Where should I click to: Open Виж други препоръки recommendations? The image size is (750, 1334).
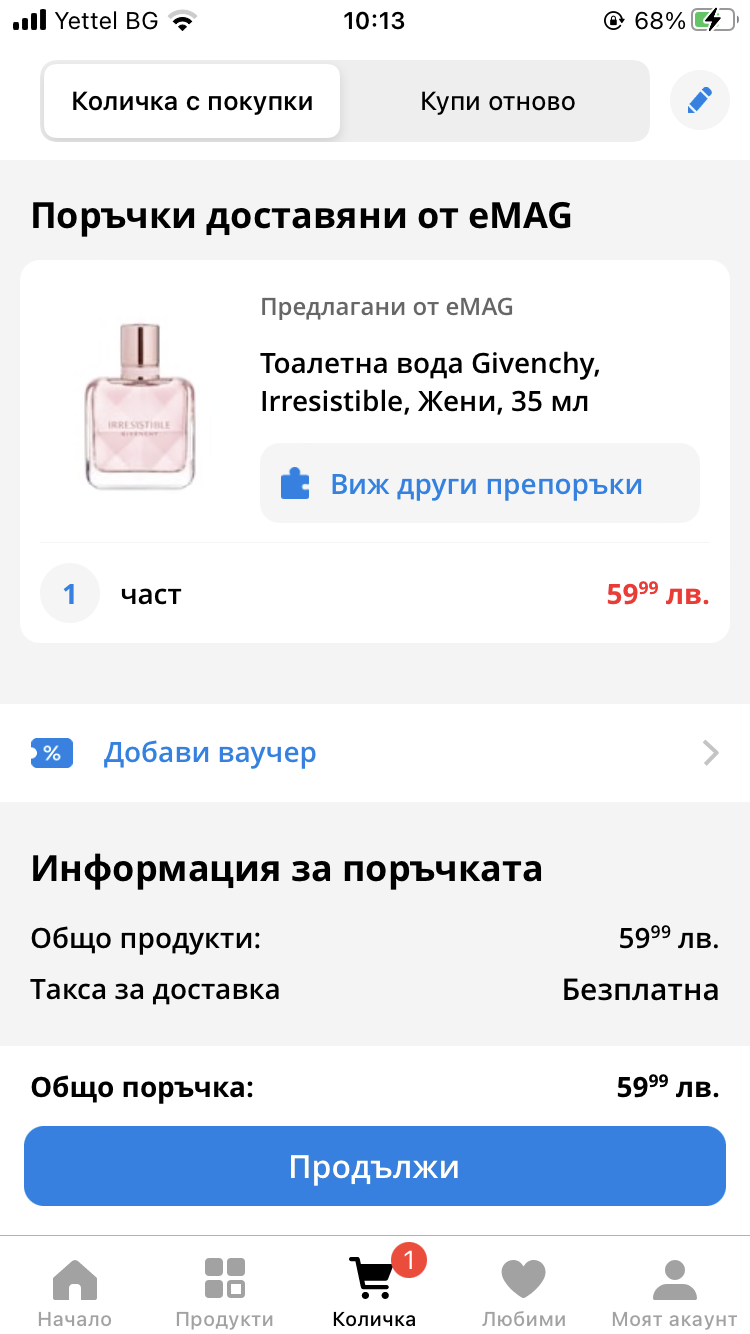480,484
